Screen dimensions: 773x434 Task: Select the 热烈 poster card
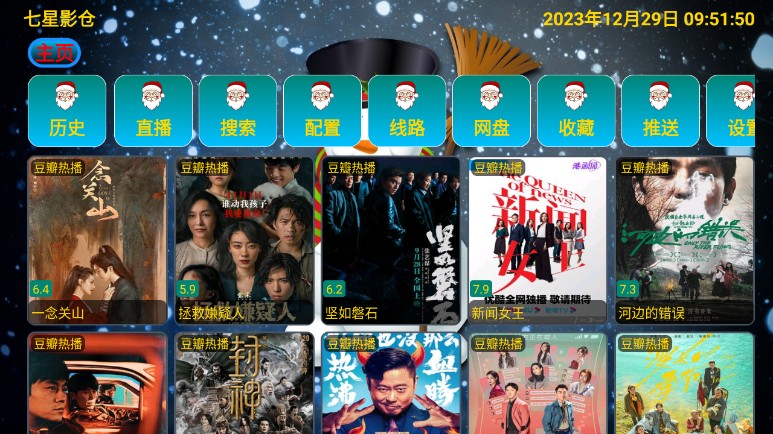point(391,384)
